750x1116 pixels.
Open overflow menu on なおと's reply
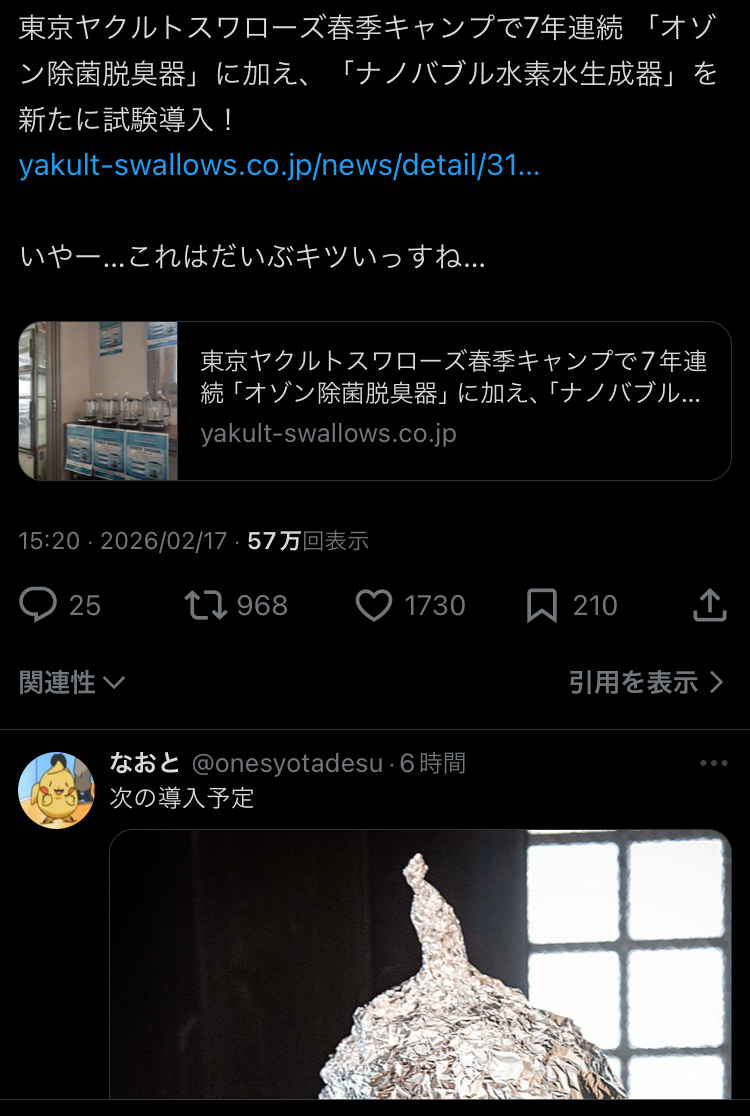point(713,764)
